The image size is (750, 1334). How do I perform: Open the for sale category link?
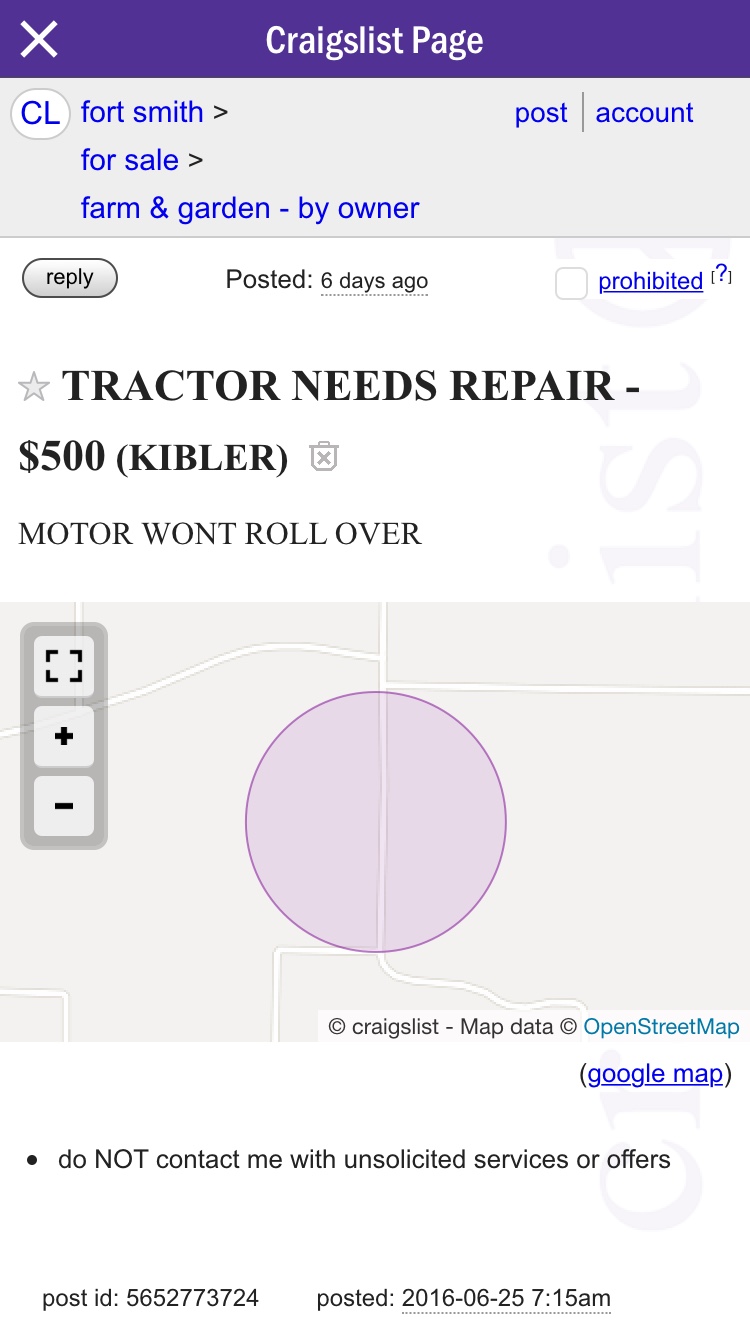click(x=130, y=160)
